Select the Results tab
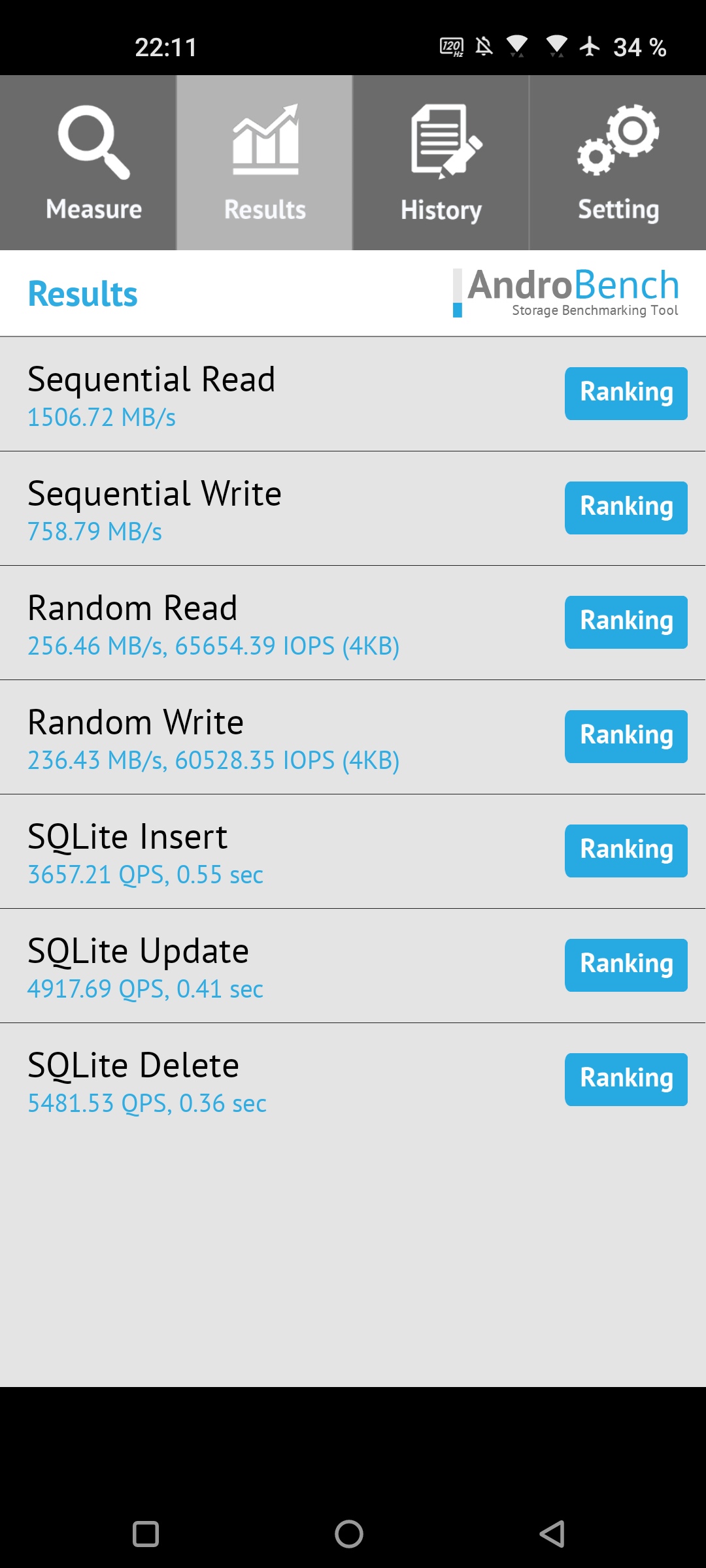 [265, 163]
